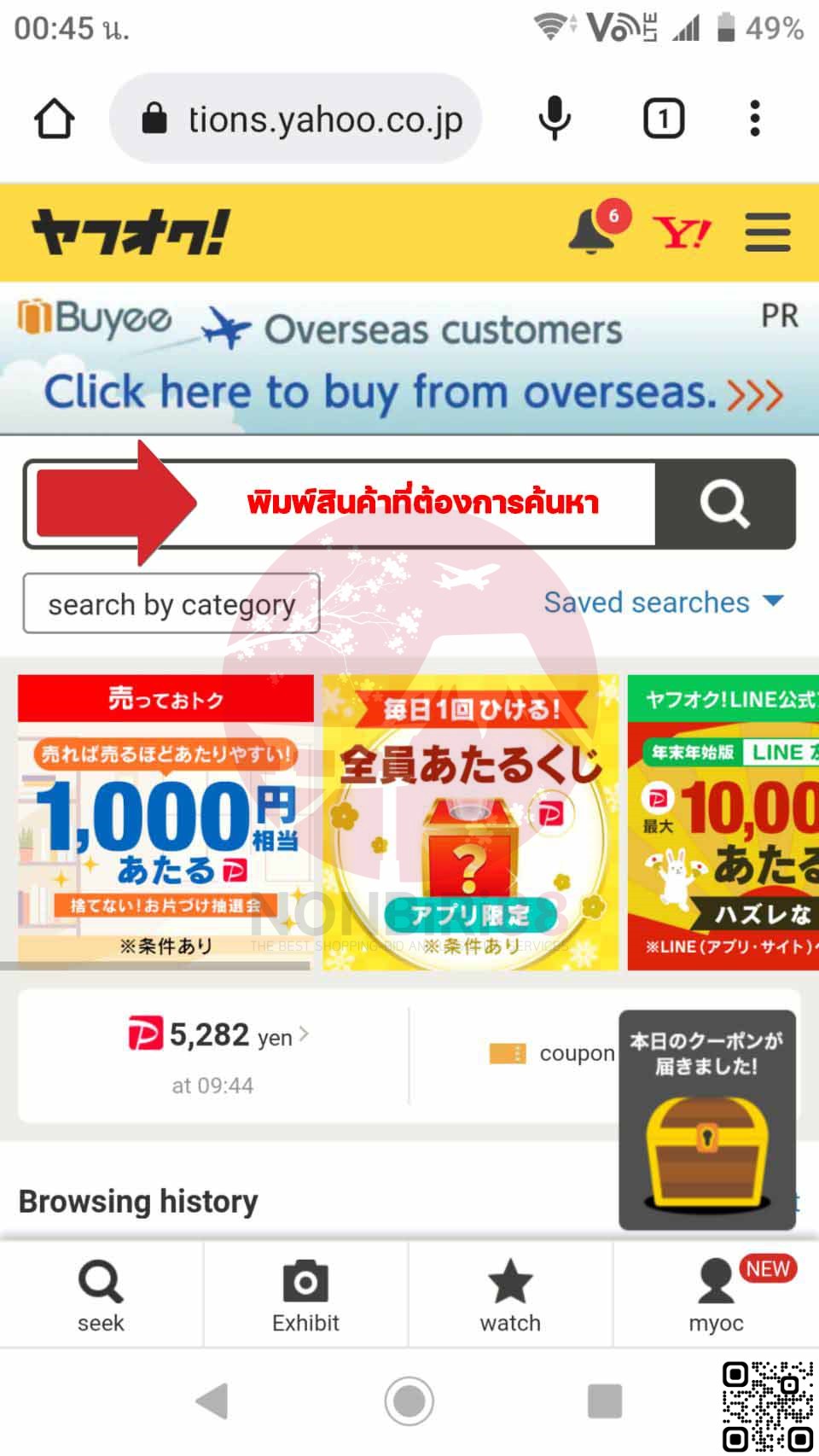Viewport: 819px width, 1456px height.
Task: Open the notifications bell
Action: point(592,232)
